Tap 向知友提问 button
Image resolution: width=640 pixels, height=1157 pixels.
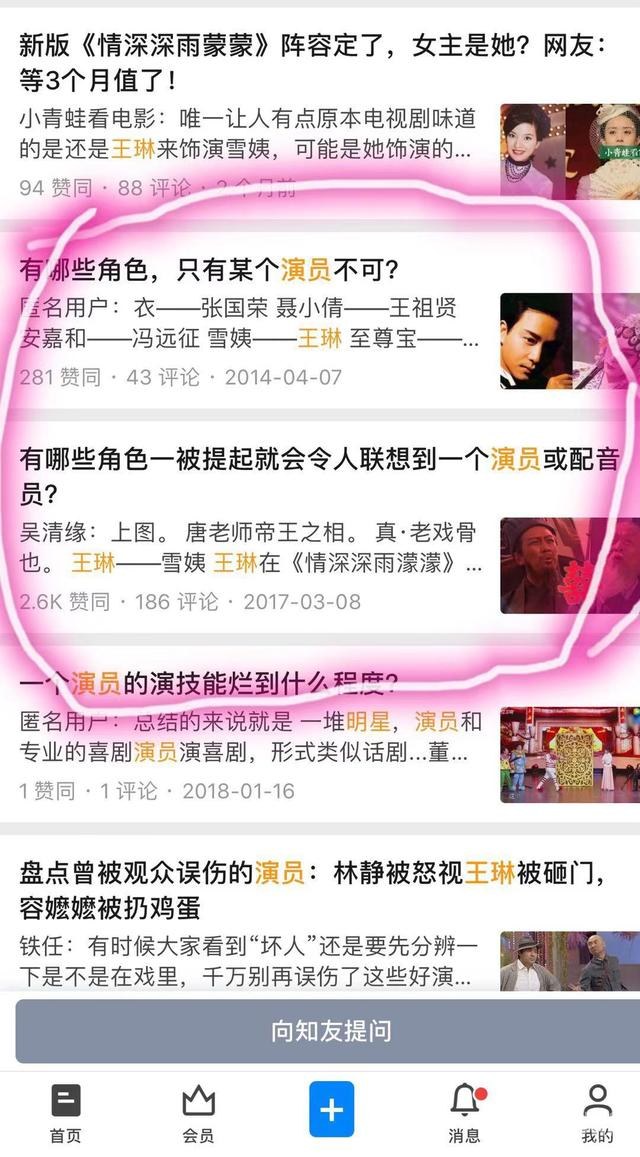[330, 1031]
